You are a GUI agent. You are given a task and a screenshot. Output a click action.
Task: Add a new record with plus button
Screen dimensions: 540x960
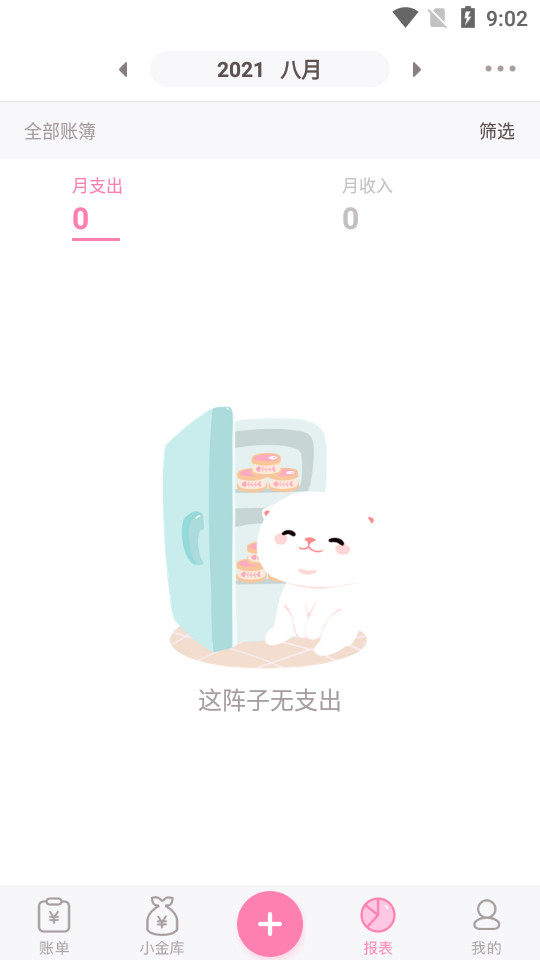[x=270, y=924]
